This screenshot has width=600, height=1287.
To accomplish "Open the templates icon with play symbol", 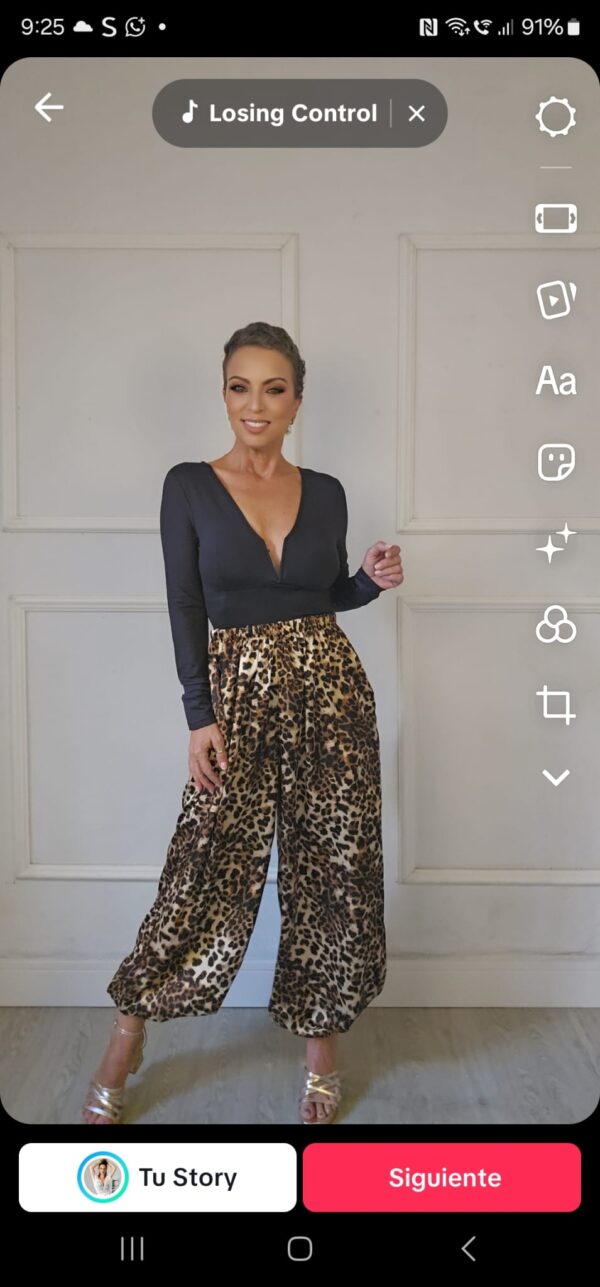I will coord(555,299).
